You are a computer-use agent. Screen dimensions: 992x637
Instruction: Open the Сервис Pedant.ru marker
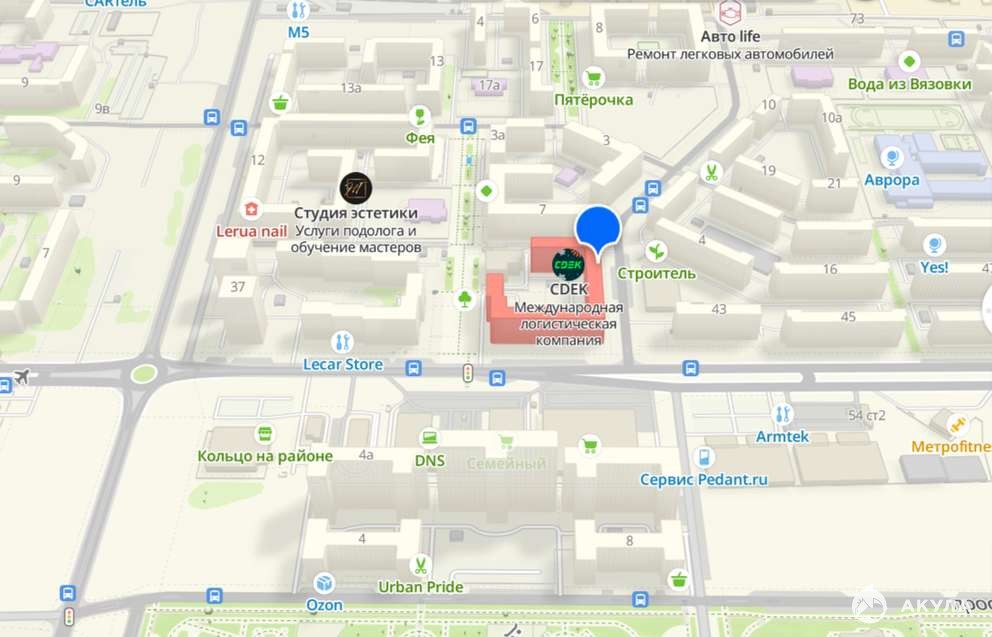point(705,457)
